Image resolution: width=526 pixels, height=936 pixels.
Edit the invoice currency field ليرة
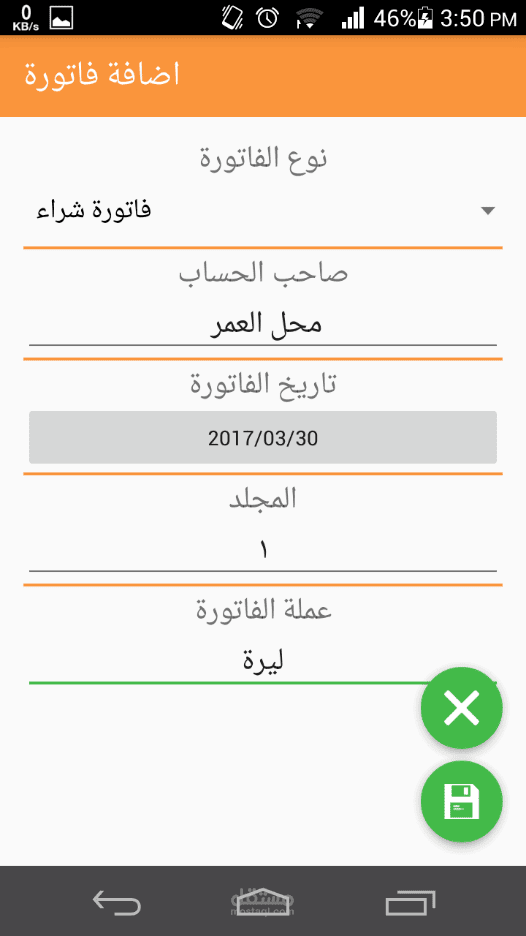(x=263, y=663)
